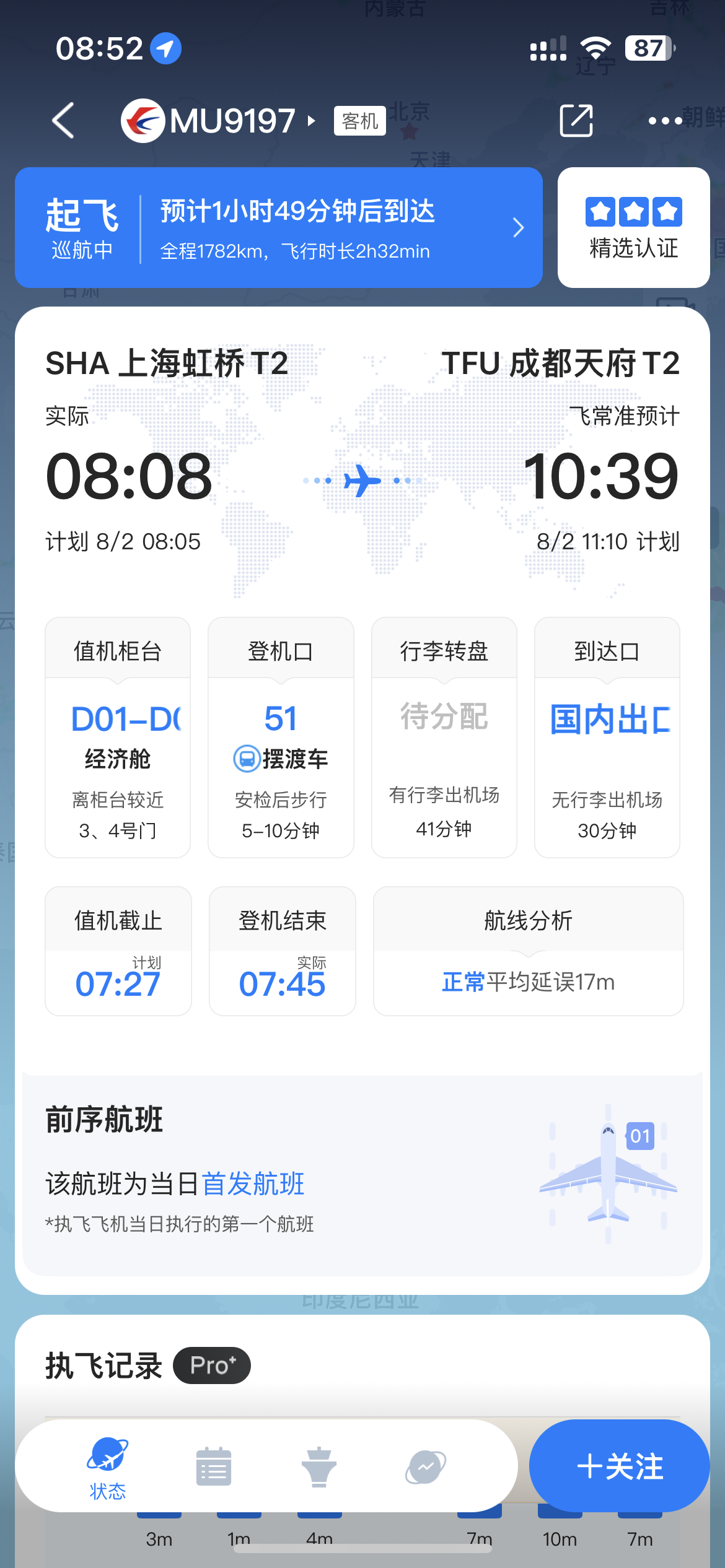Open the 值机柜台 check-in counter card
725x1568 pixels.
point(118,737)
